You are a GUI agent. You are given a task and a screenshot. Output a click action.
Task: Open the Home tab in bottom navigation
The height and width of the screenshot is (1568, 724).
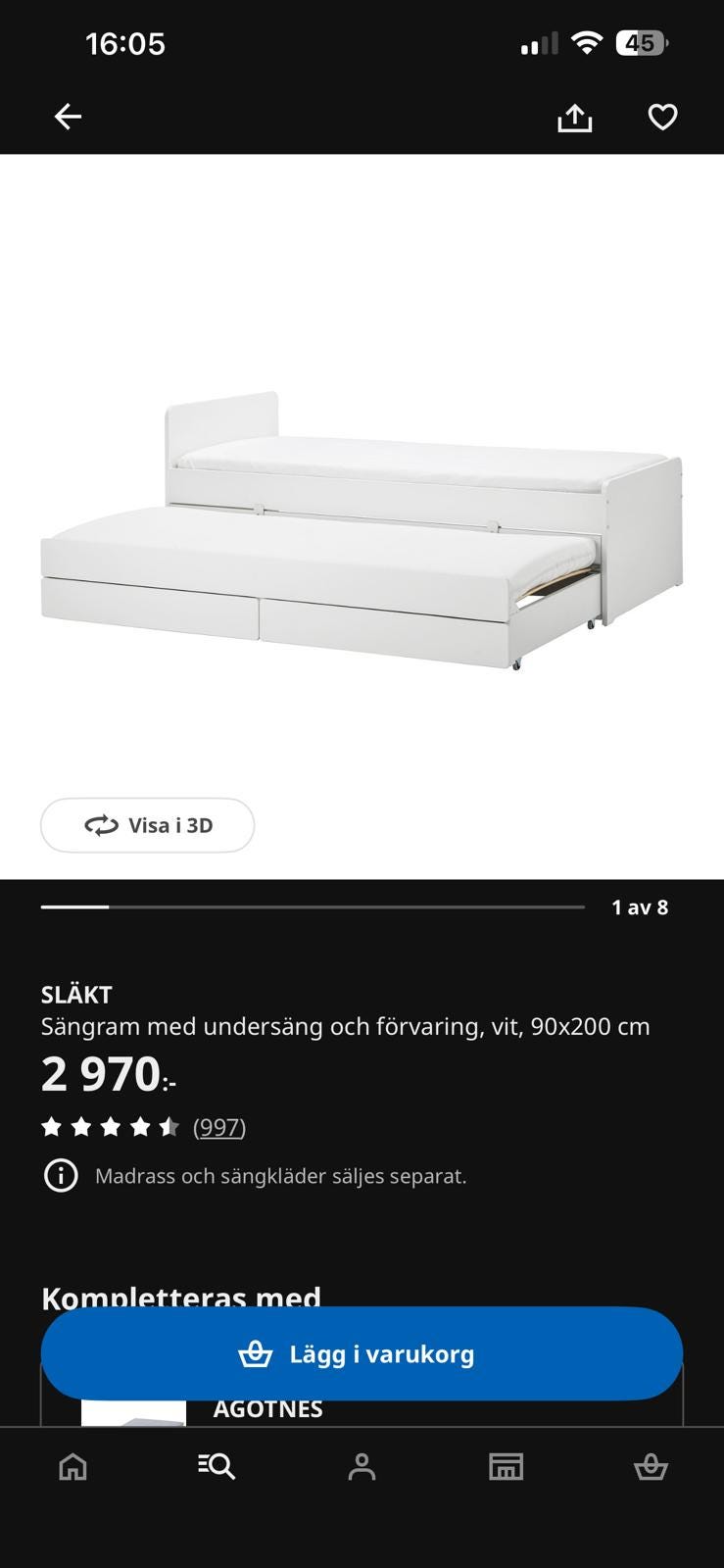click(72, 1466)
